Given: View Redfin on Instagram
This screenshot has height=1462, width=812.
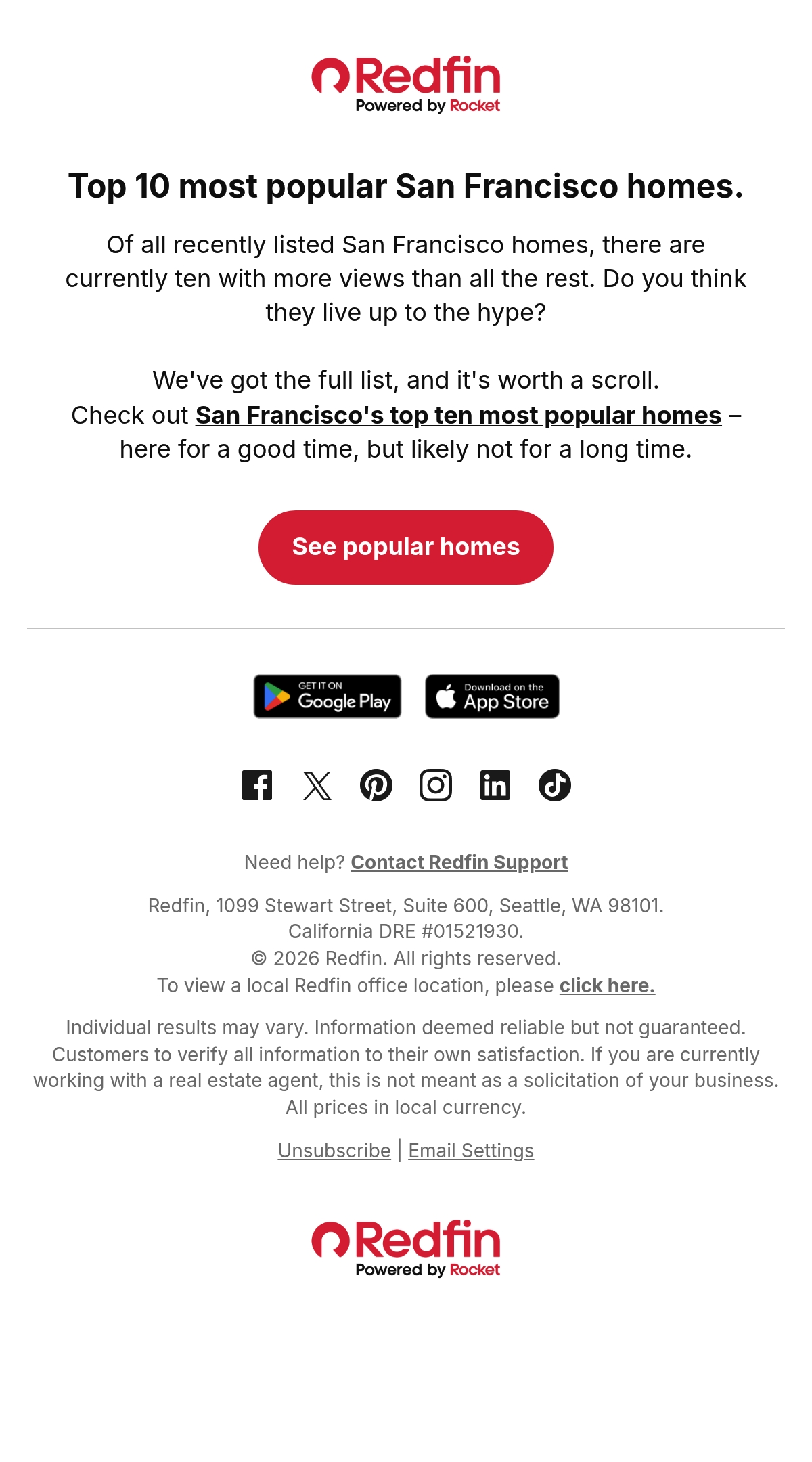Looking at the screenshot, I should click(x=436, y=785).
